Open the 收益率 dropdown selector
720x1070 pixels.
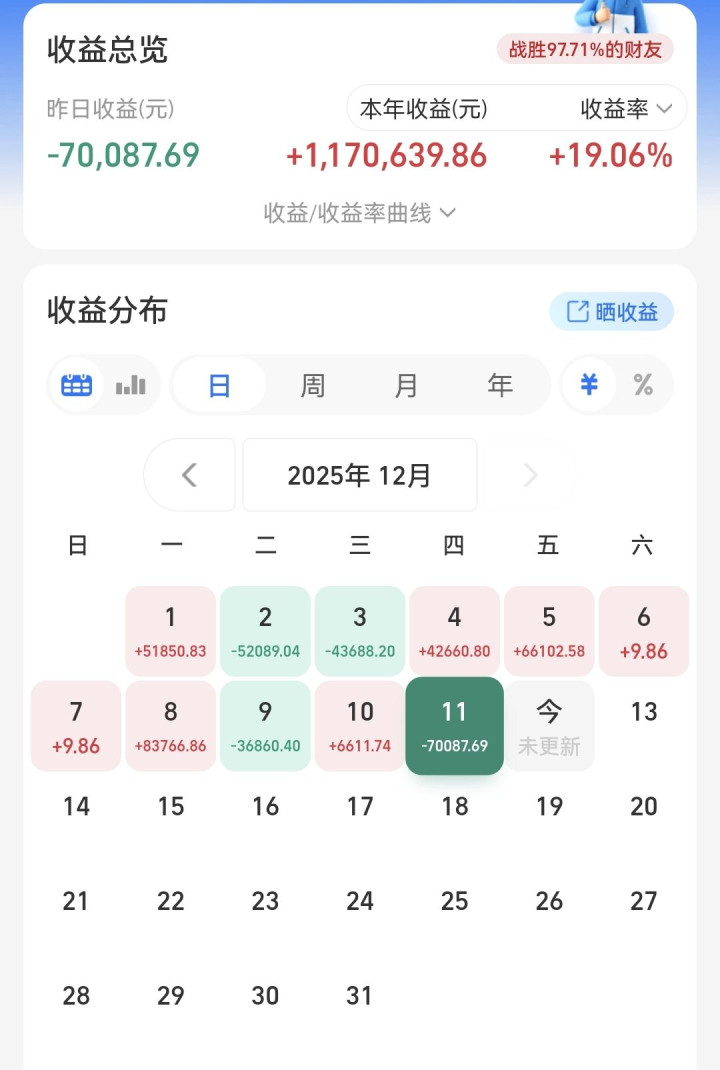coord(626,109)
